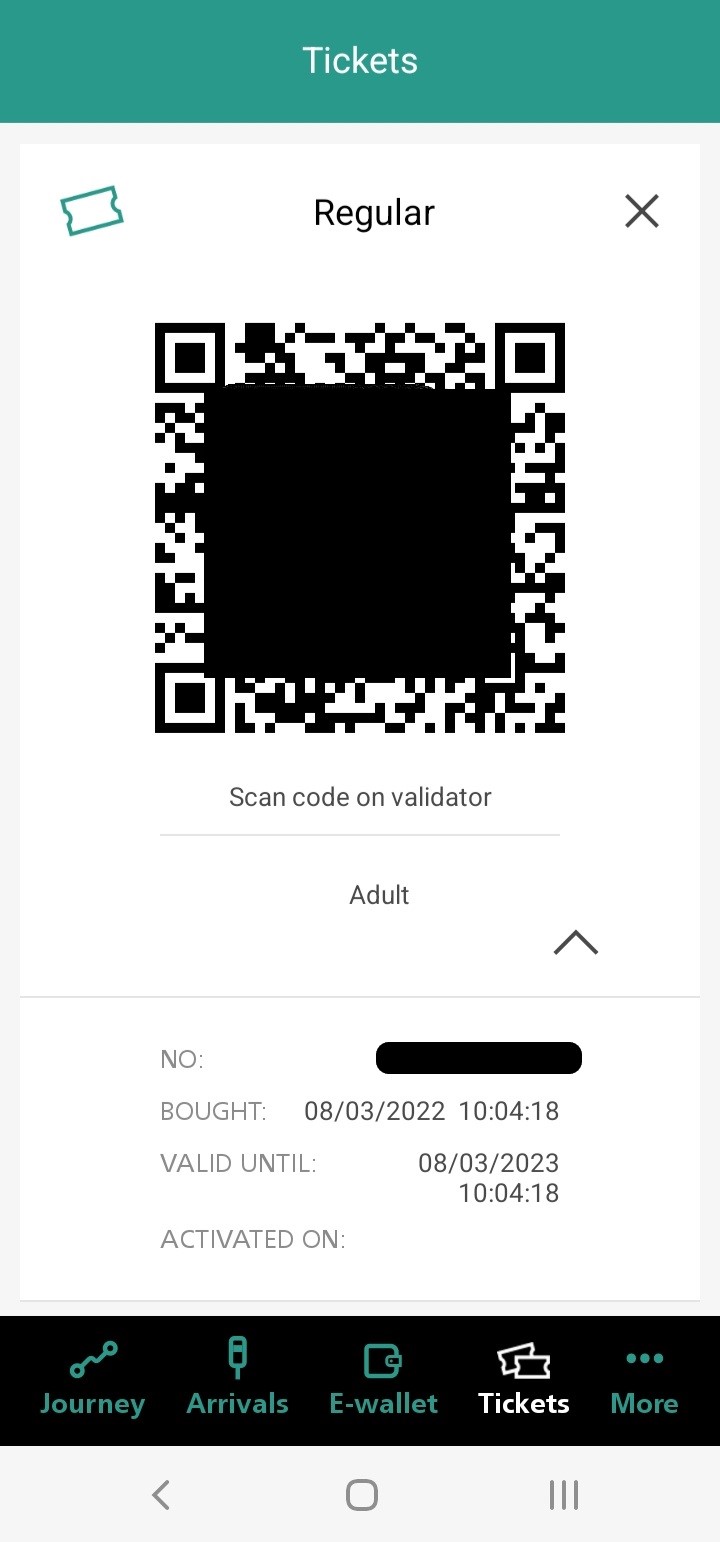Tap the system back button
The width and height of the screenshot is (720, 1542).
161,1495
